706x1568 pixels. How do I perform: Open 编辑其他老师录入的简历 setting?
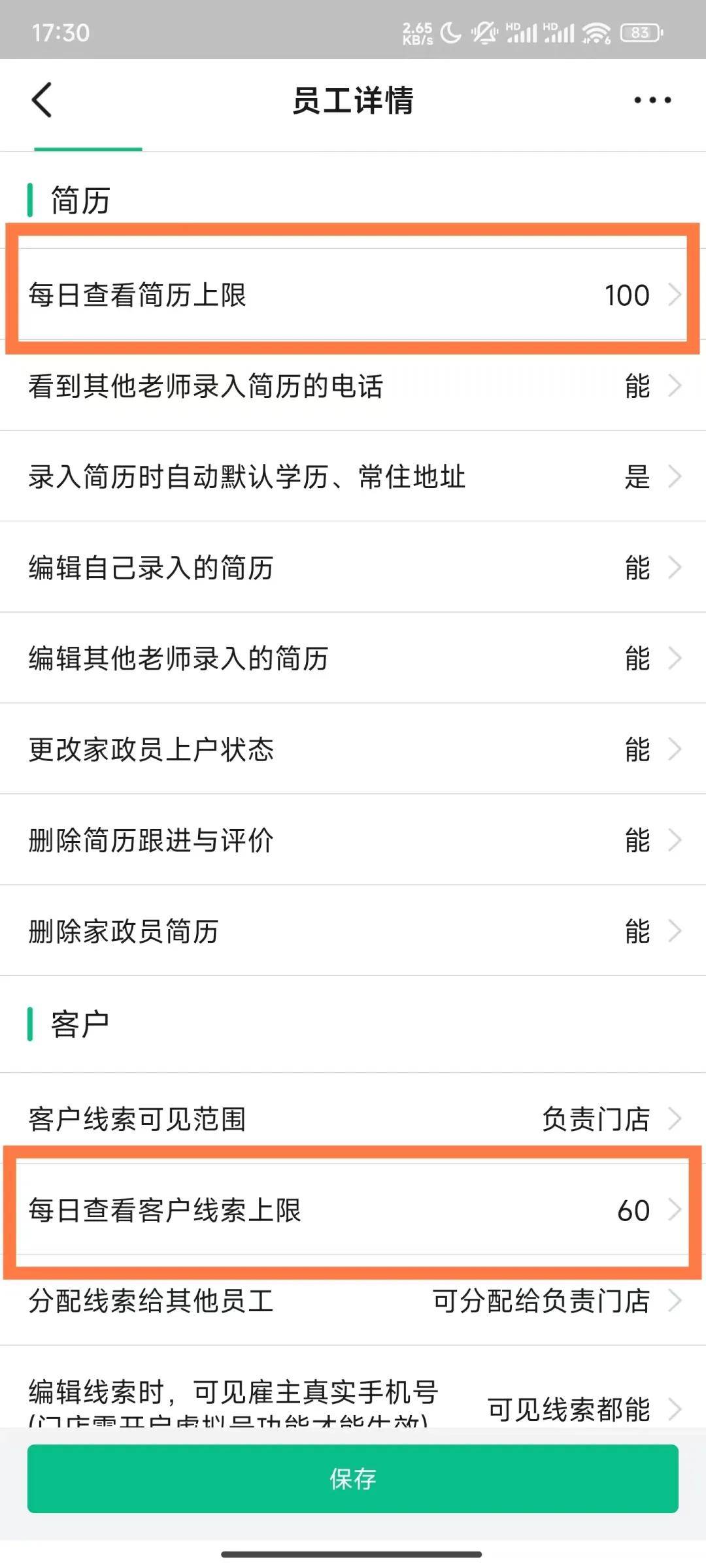[x=353, y=658]
